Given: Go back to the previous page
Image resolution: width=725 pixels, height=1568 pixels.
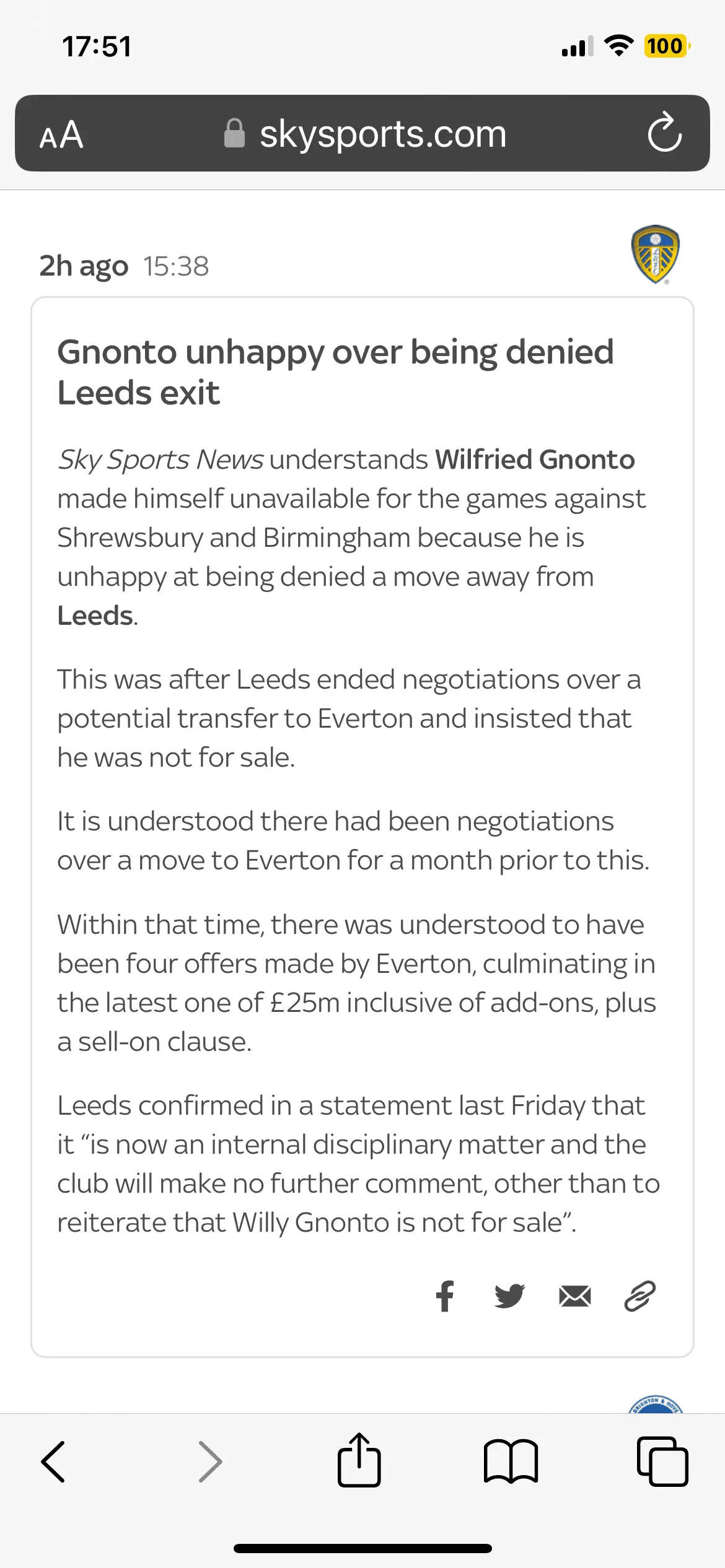Looking at the screenshot, I should pos(53,1461).
